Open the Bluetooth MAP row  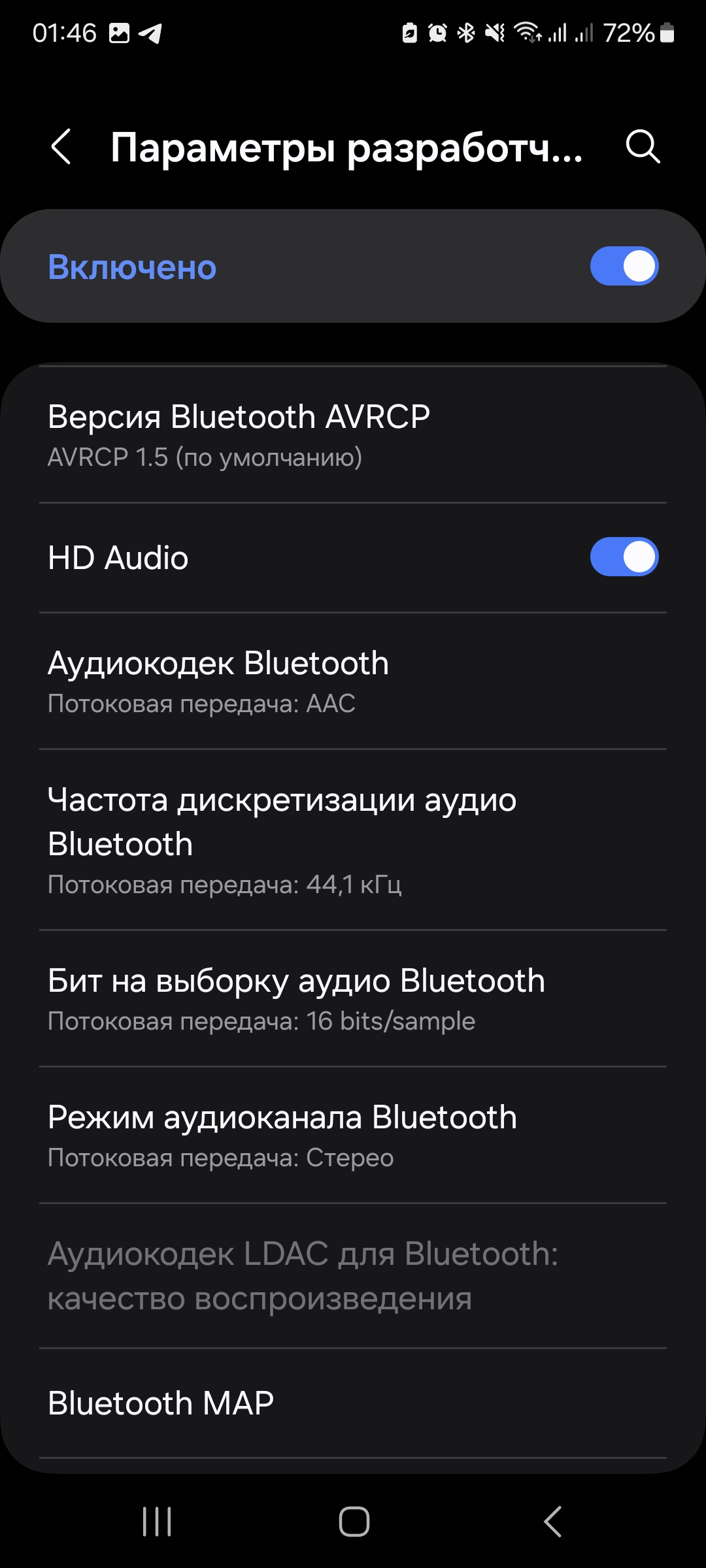pyautogui.click(x=353, y=1403)
